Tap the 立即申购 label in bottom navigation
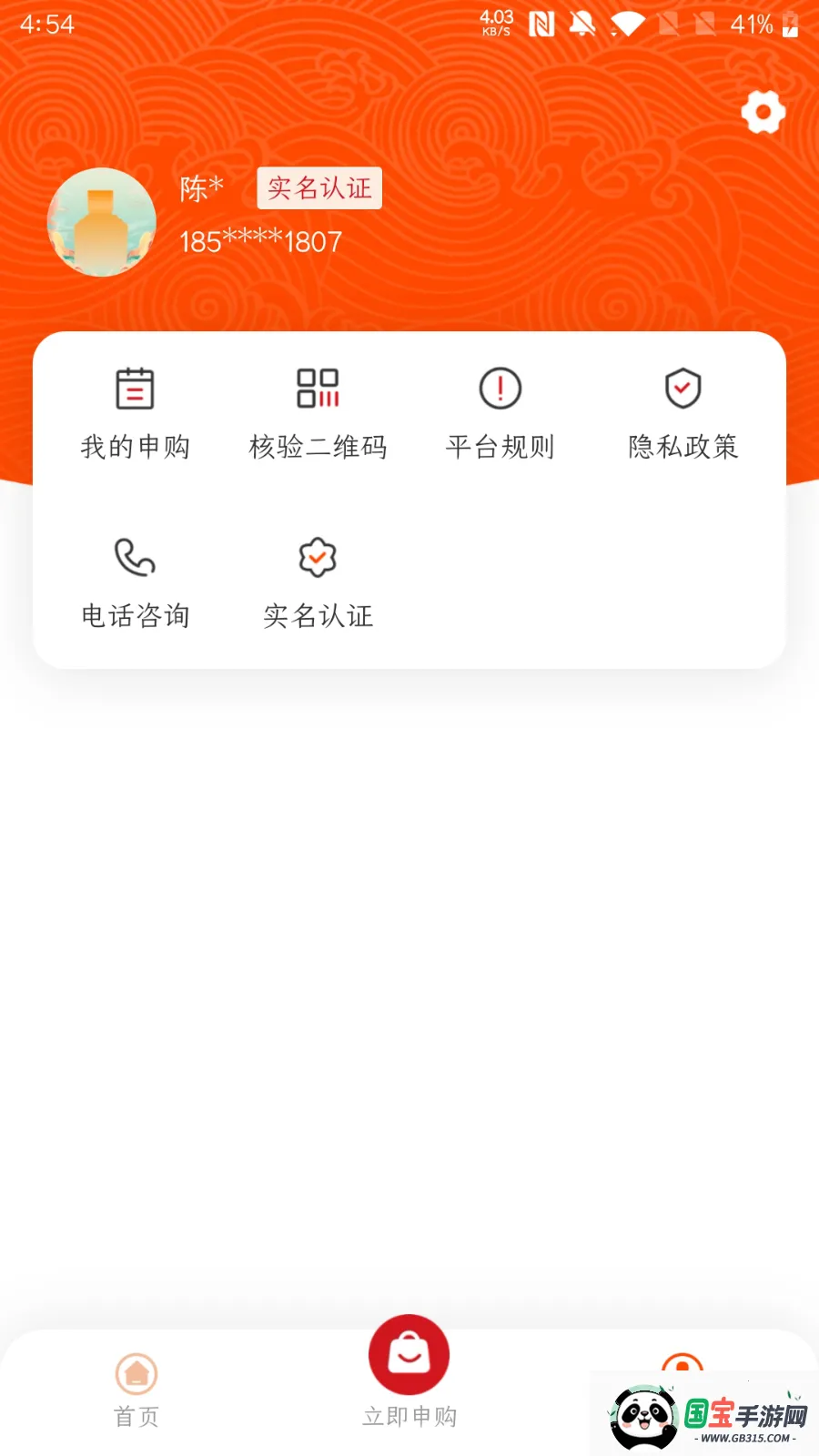The width and height of the screenshot is (819, 1456). [x=409, y=1415]
